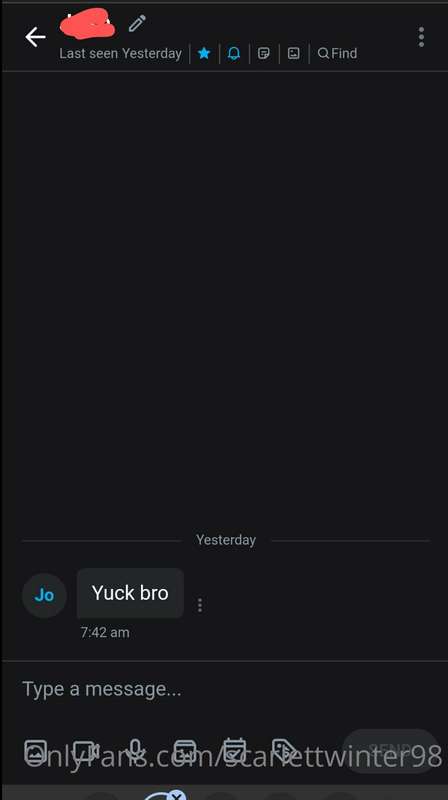Open the Jo avatar profile
Viewport: 448px width, 800px height.
44,595
